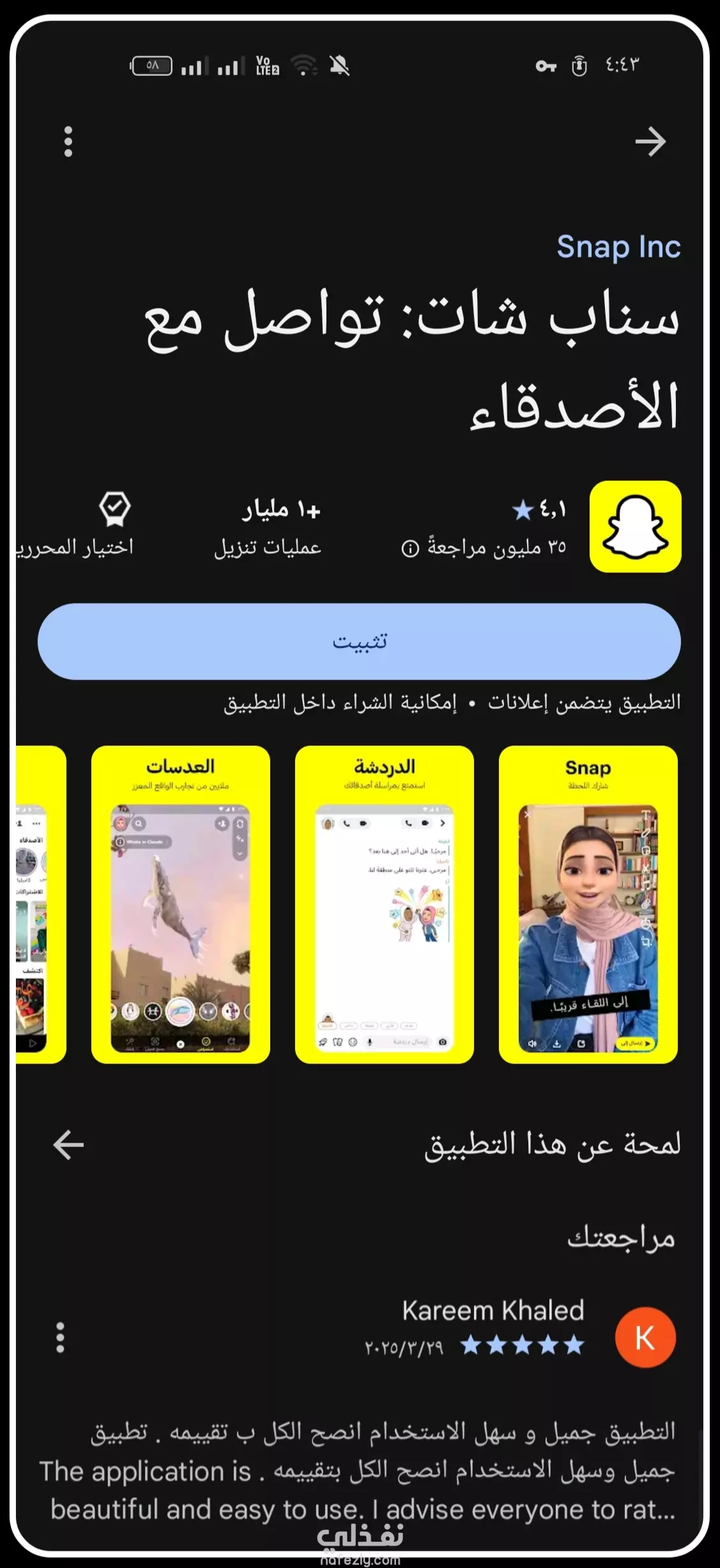Open the overflow menu at the top
Screen dimensions: 720x1568
pyautogui.click(x=68, y=142)
